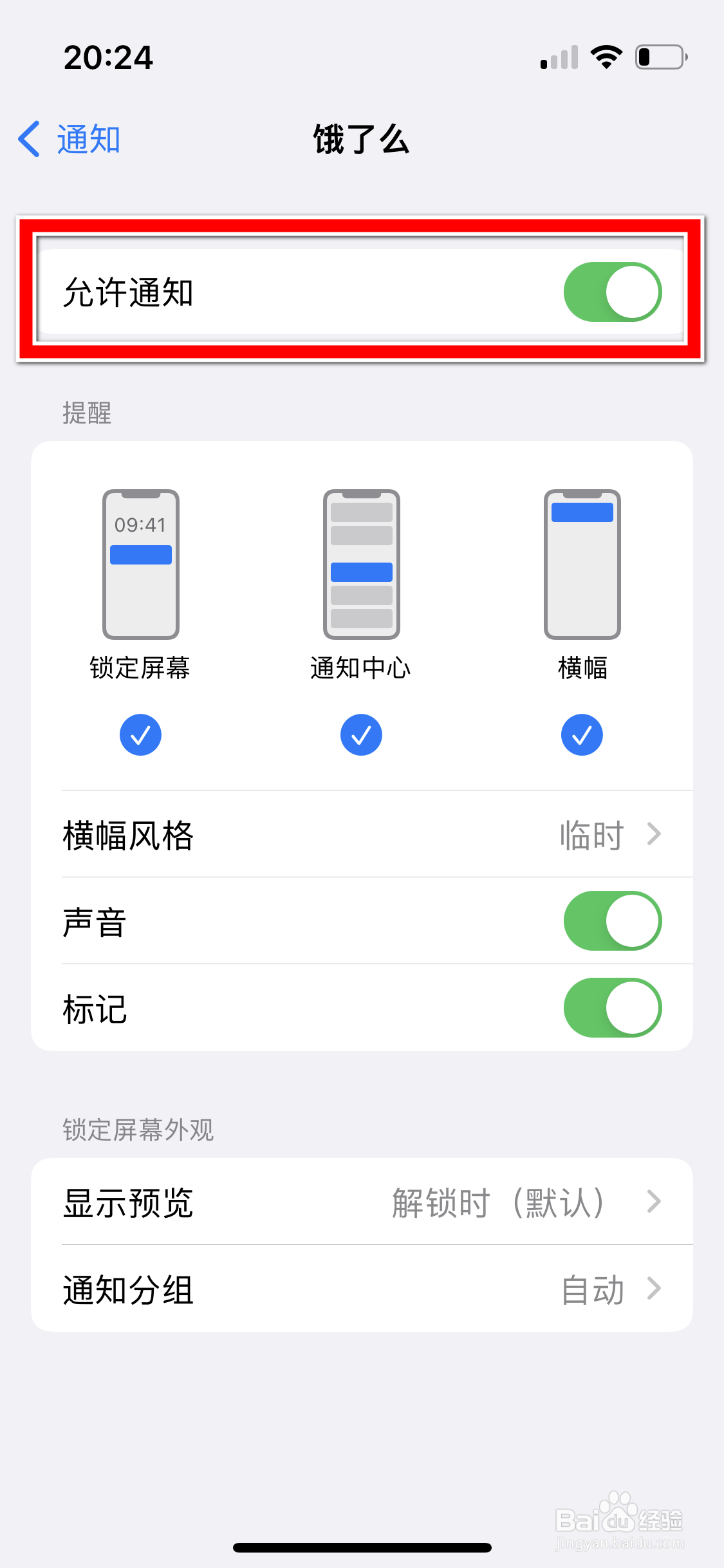The height and width of the screenshot is (1568, 724).
Task: Select the 通知中心 alert style preview icon
Action: (x=361, y=563)
